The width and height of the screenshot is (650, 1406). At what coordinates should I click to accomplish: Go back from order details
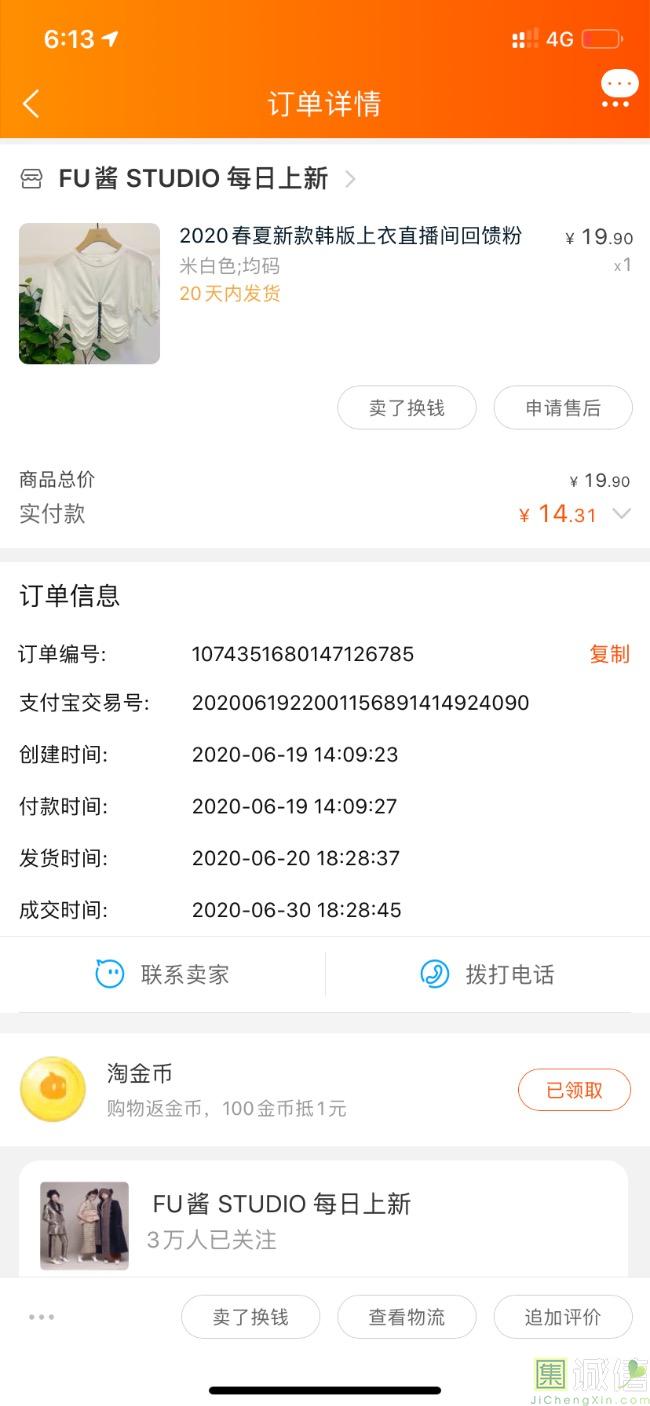pos(31,103)
